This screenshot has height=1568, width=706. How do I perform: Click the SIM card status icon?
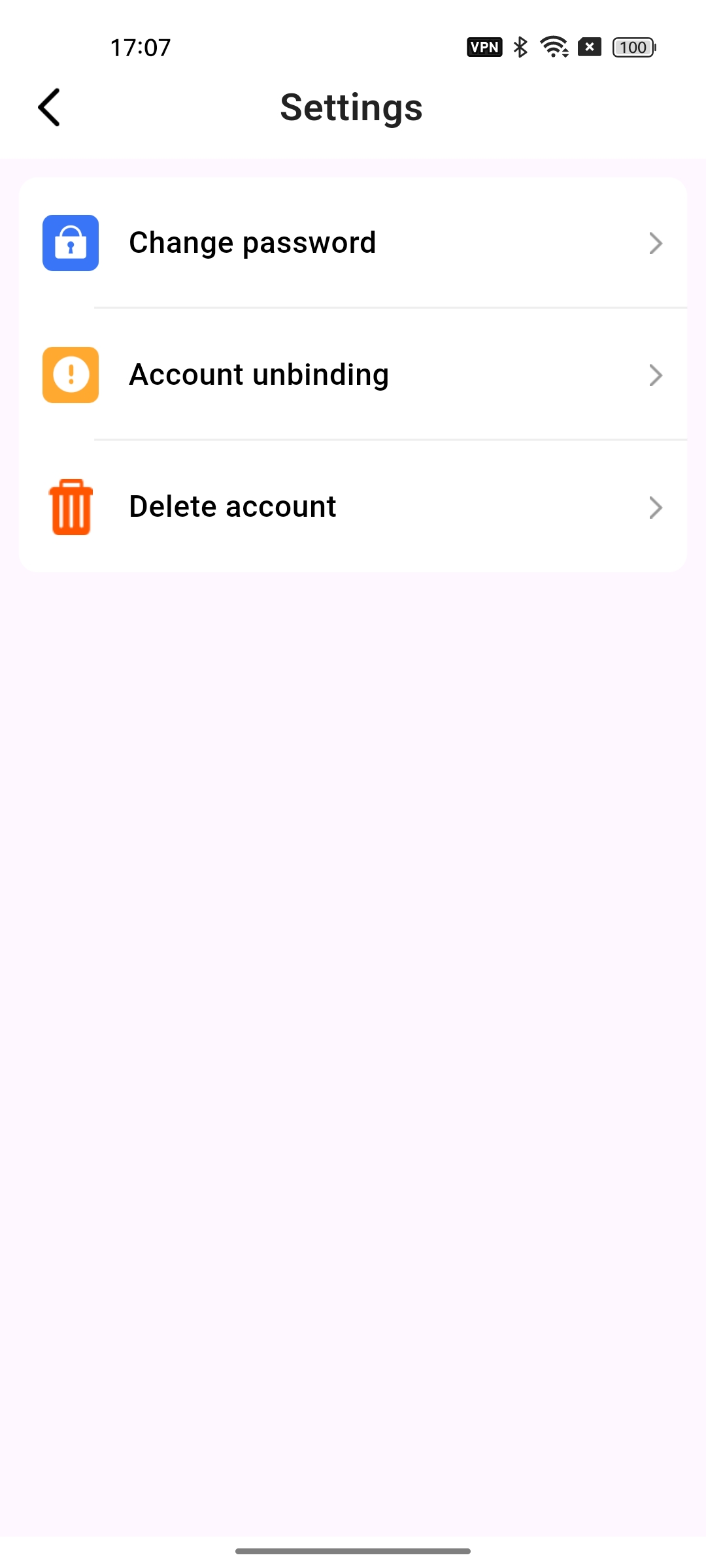coord(588,46)
